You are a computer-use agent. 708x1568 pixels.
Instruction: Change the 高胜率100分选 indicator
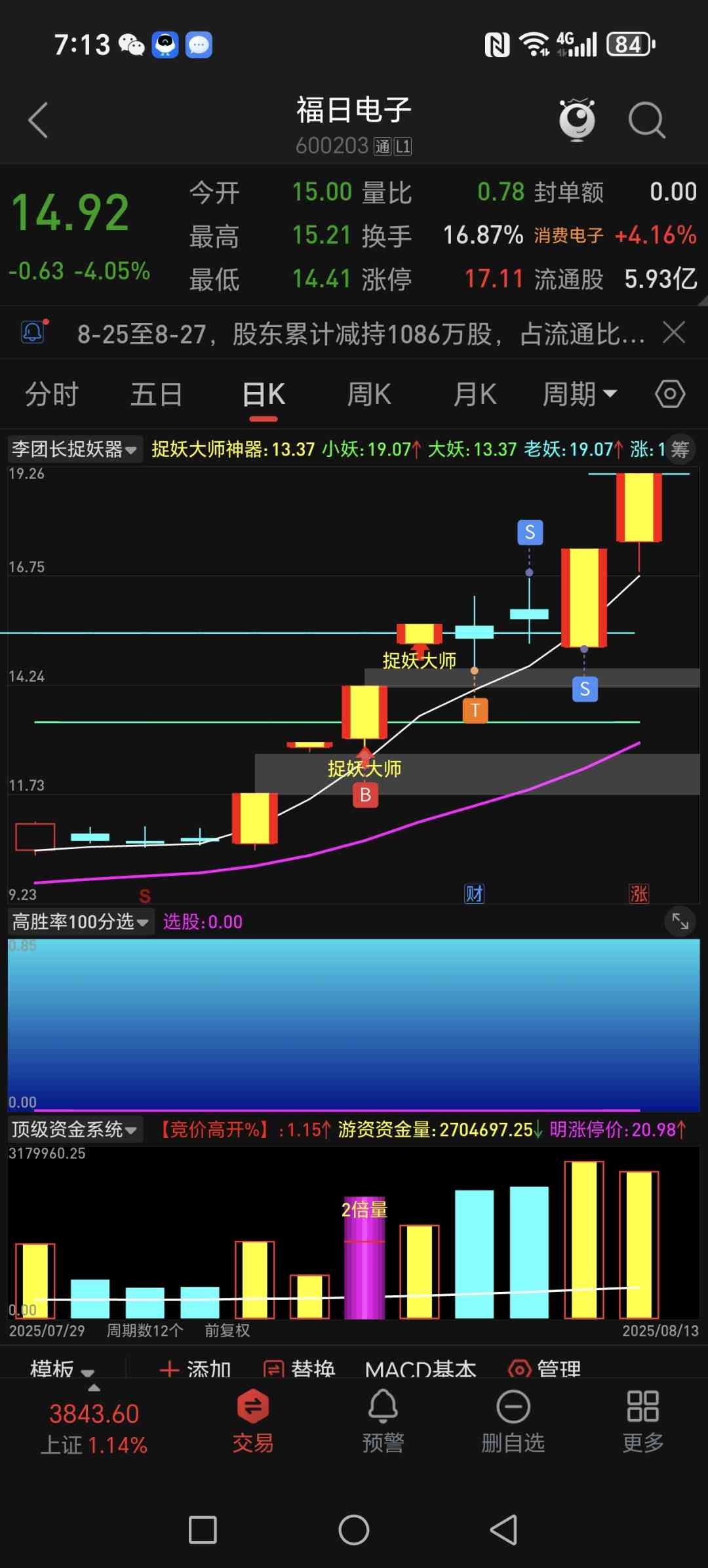80,922
